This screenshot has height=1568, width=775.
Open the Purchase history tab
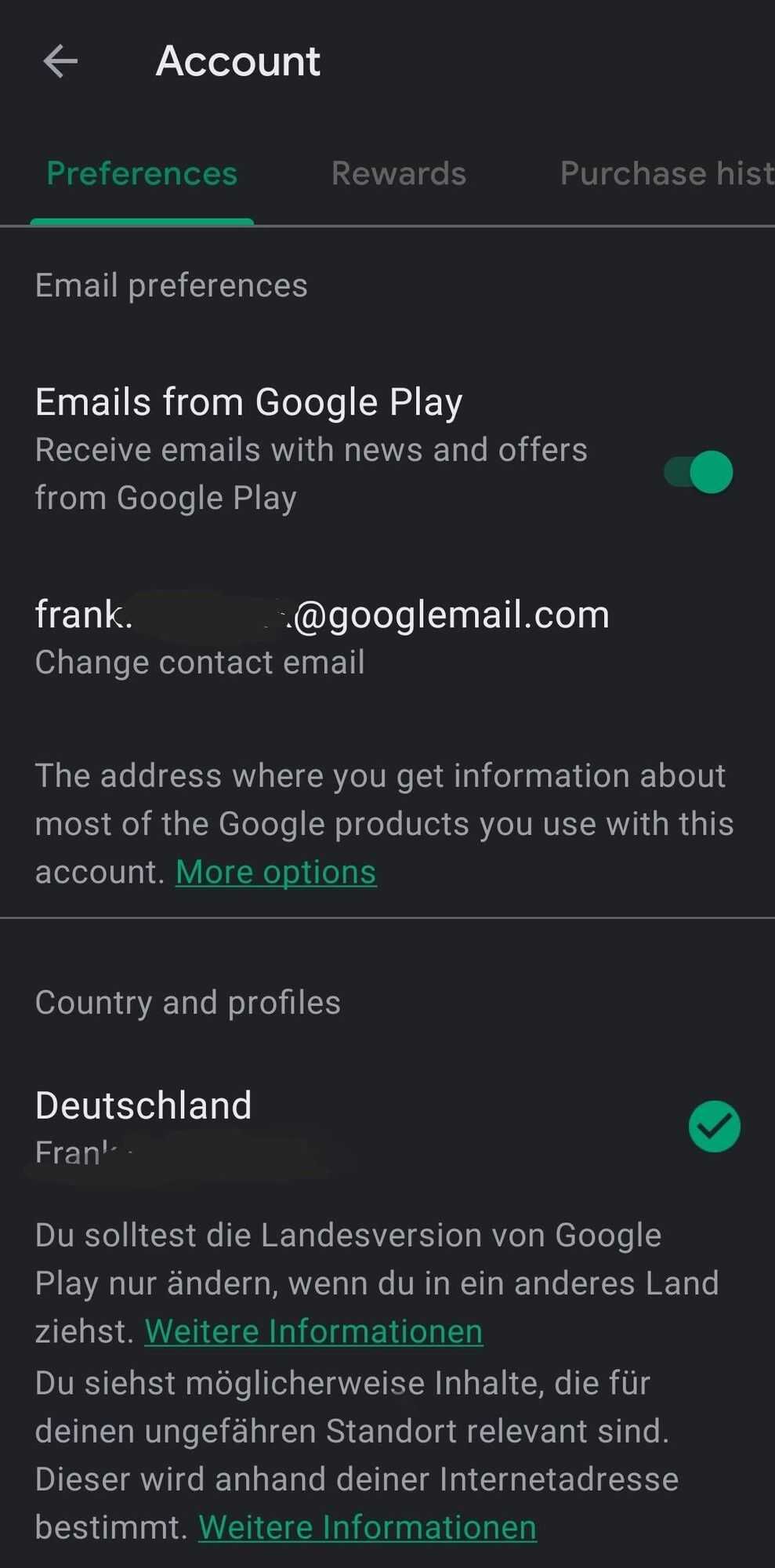click(x=666, y=173)
